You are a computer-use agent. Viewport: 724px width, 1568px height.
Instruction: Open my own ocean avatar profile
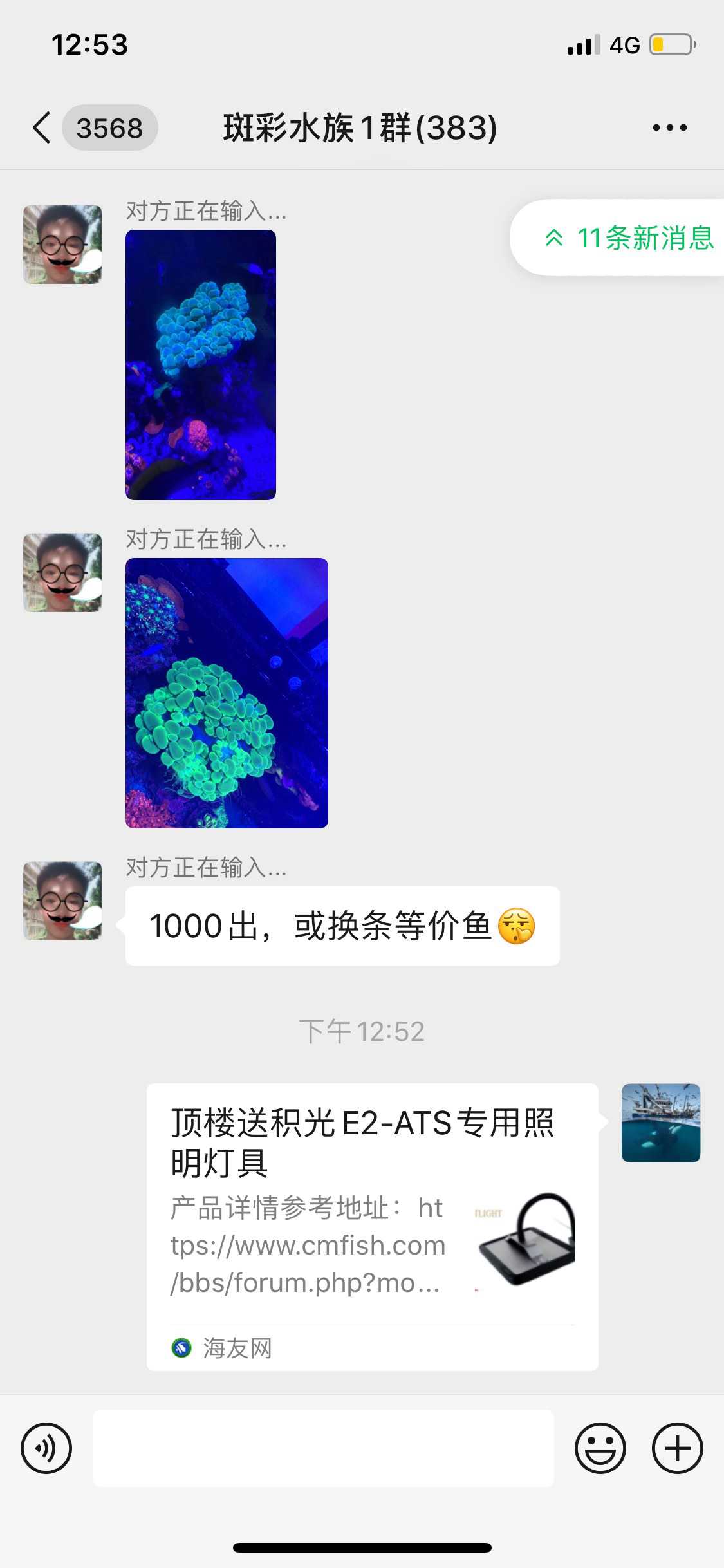click(660, 1123)
